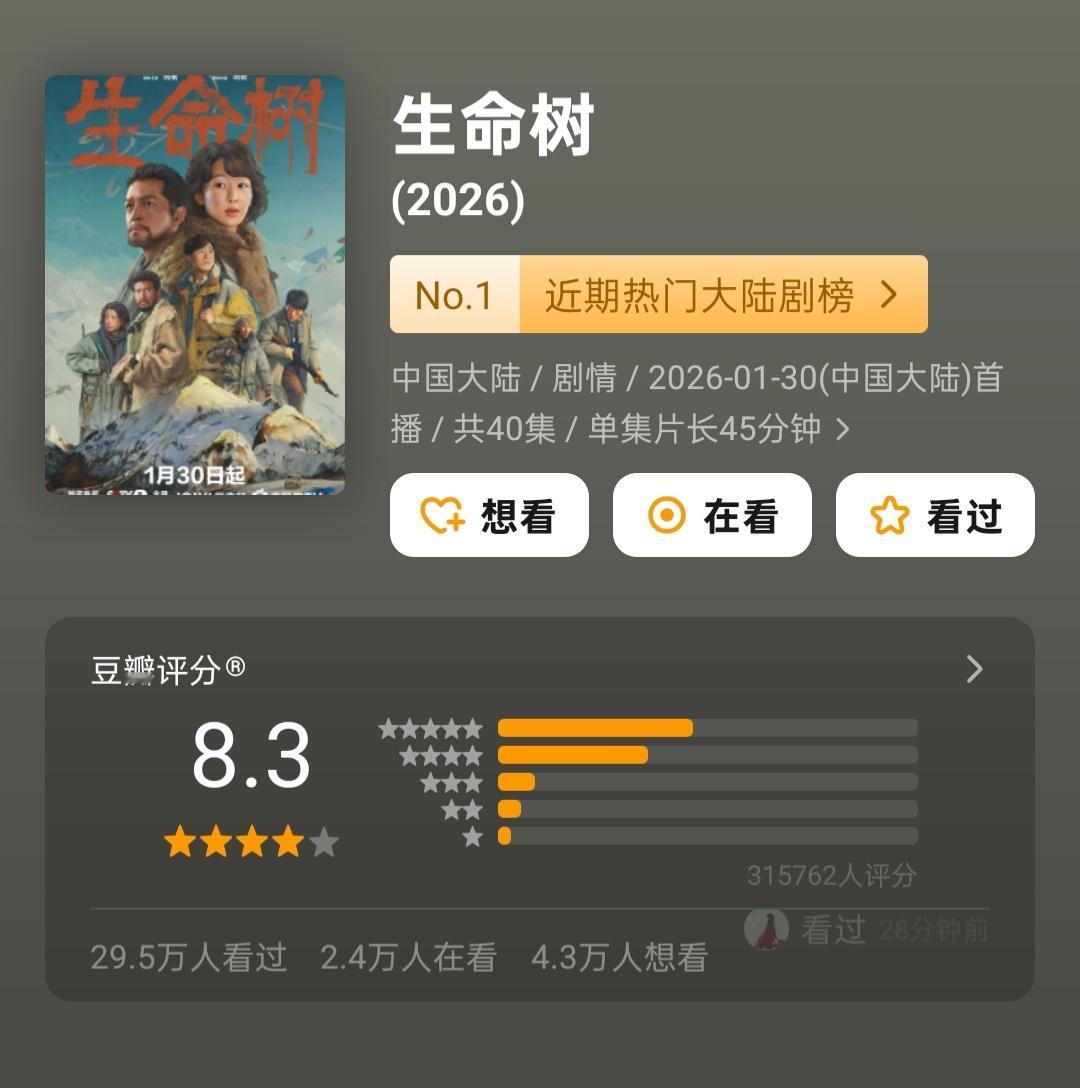Click the record icon on the 在看 button
Viewport: 1080px width, 1088px height.
(666, 515)
